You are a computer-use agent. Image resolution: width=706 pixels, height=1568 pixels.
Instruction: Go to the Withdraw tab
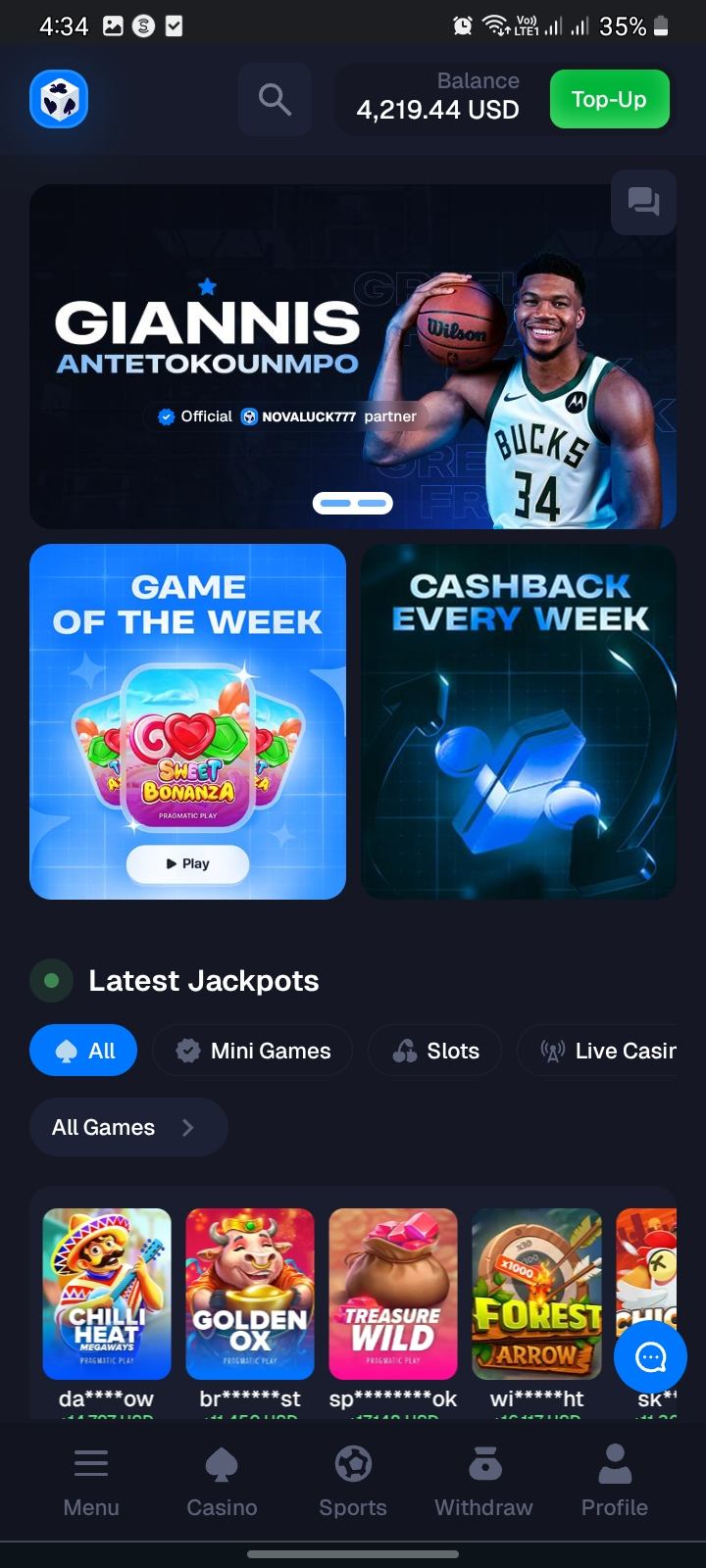pos(483,1482)
